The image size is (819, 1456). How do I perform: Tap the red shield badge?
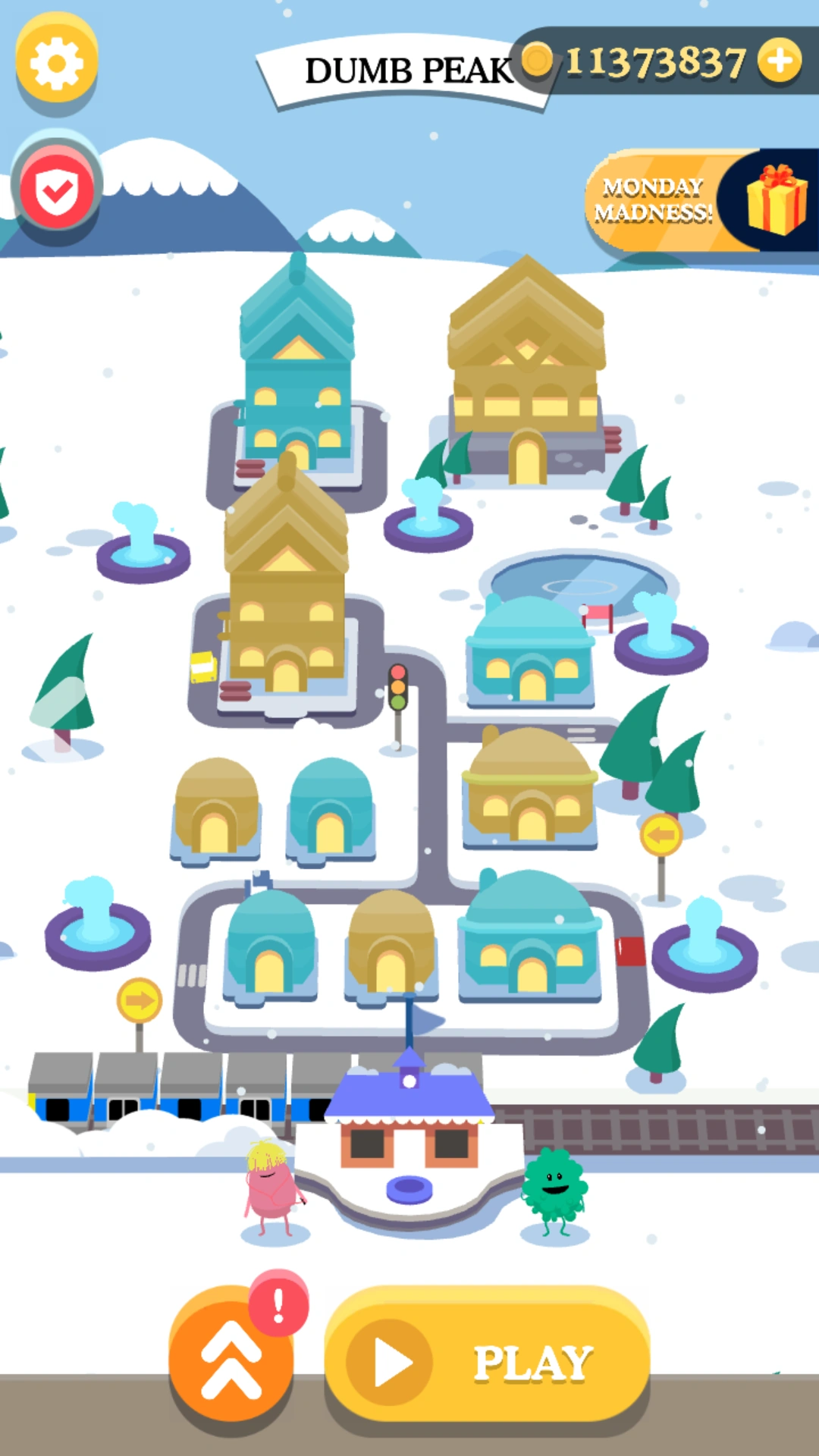[x=58, y=190]
